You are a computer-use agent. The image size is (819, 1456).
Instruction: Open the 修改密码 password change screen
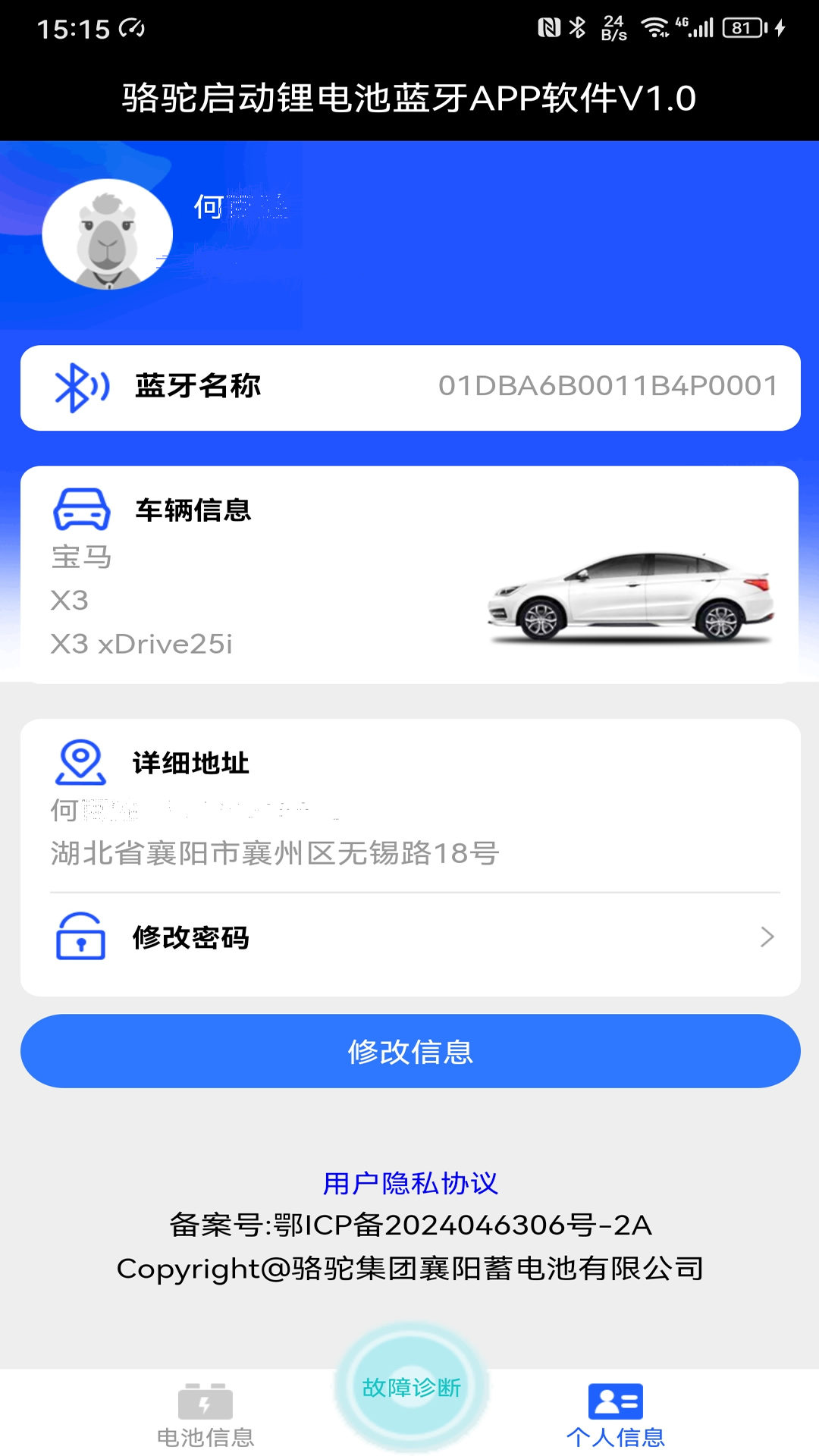tap(409, 939)
